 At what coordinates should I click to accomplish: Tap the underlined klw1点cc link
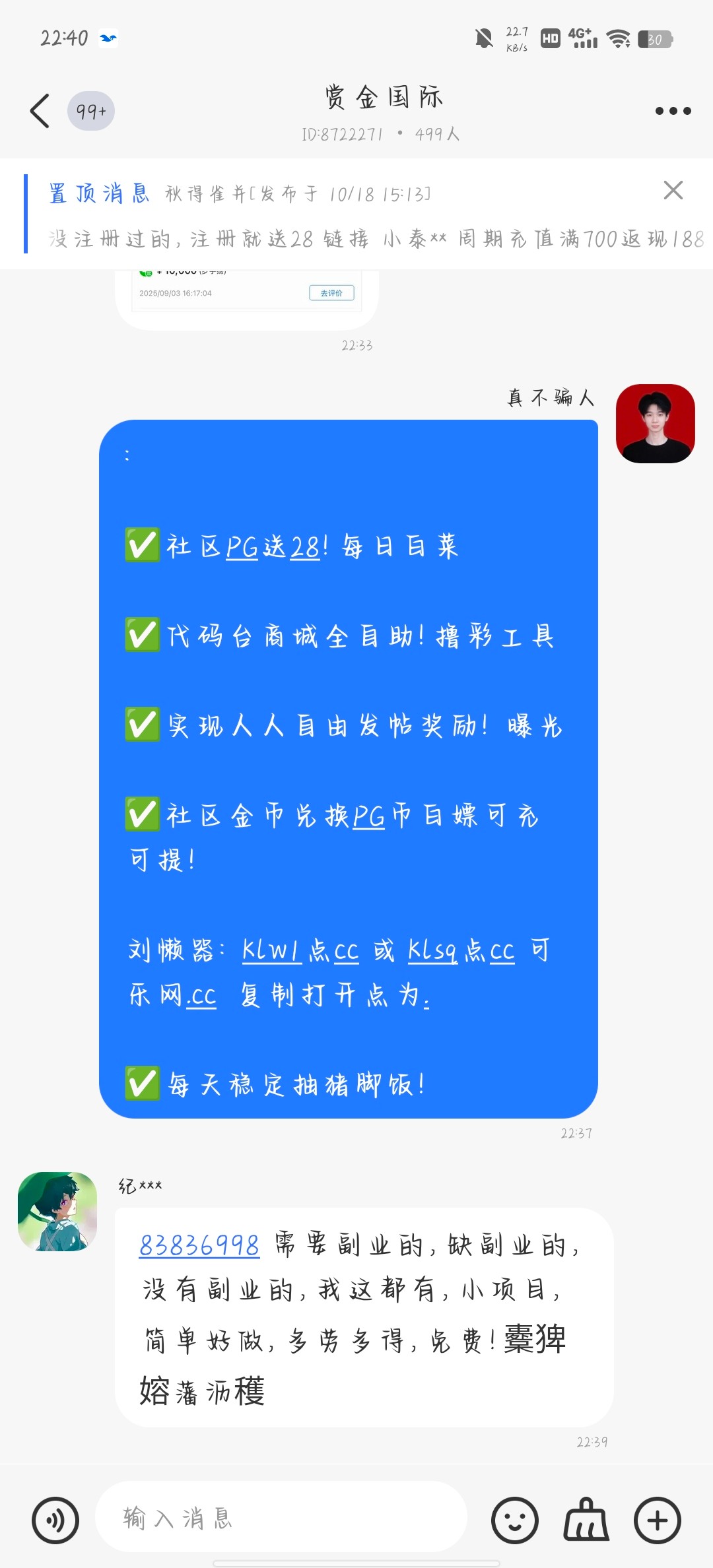(x=273, y=950)
